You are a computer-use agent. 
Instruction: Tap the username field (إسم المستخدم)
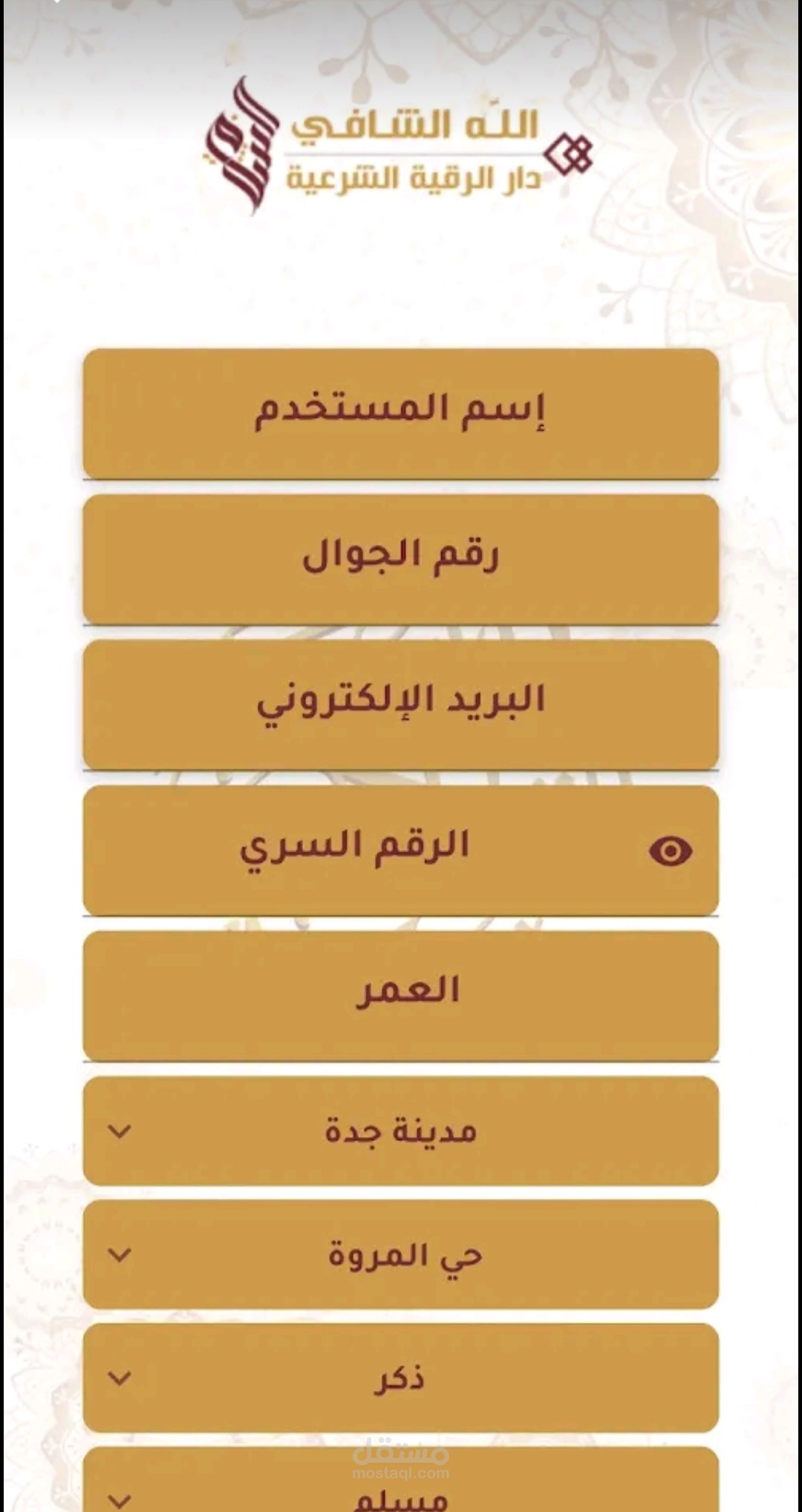(x=401, y=413)
